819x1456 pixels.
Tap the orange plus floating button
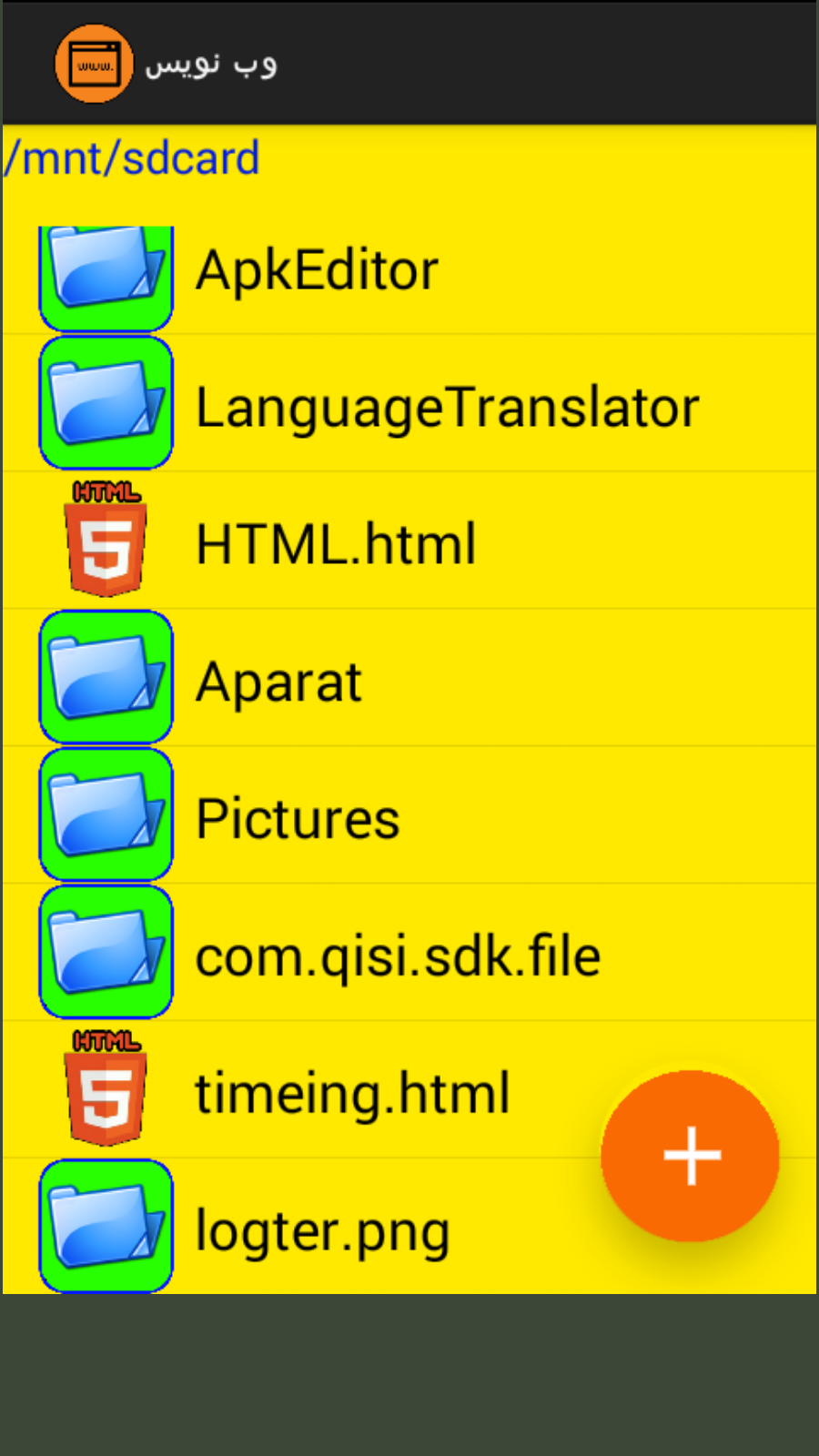click(x=691, y=1156)
